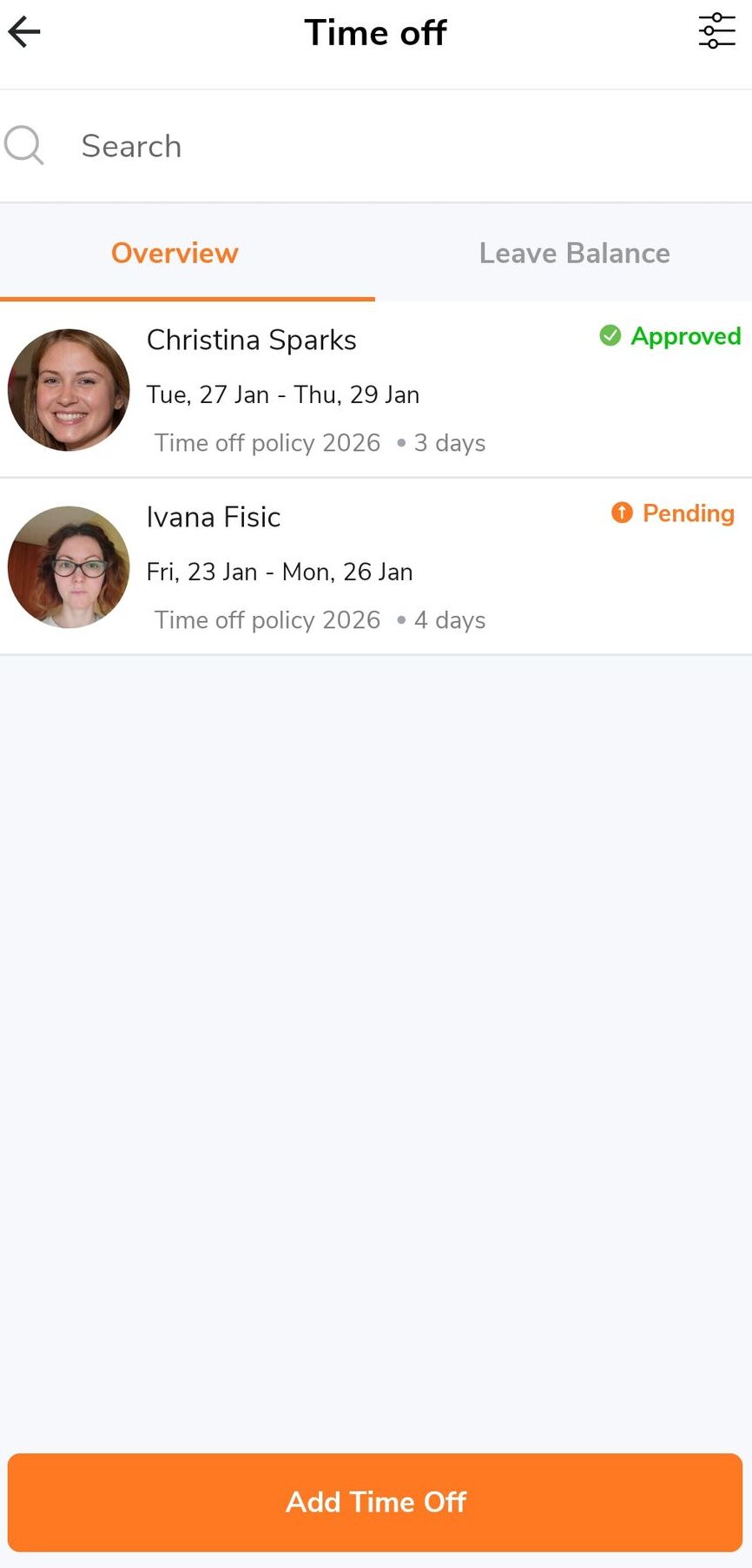Click the Tue, 27 Jan date range text
This screenshot has height=1568, width=752.
tap(282, 394)
